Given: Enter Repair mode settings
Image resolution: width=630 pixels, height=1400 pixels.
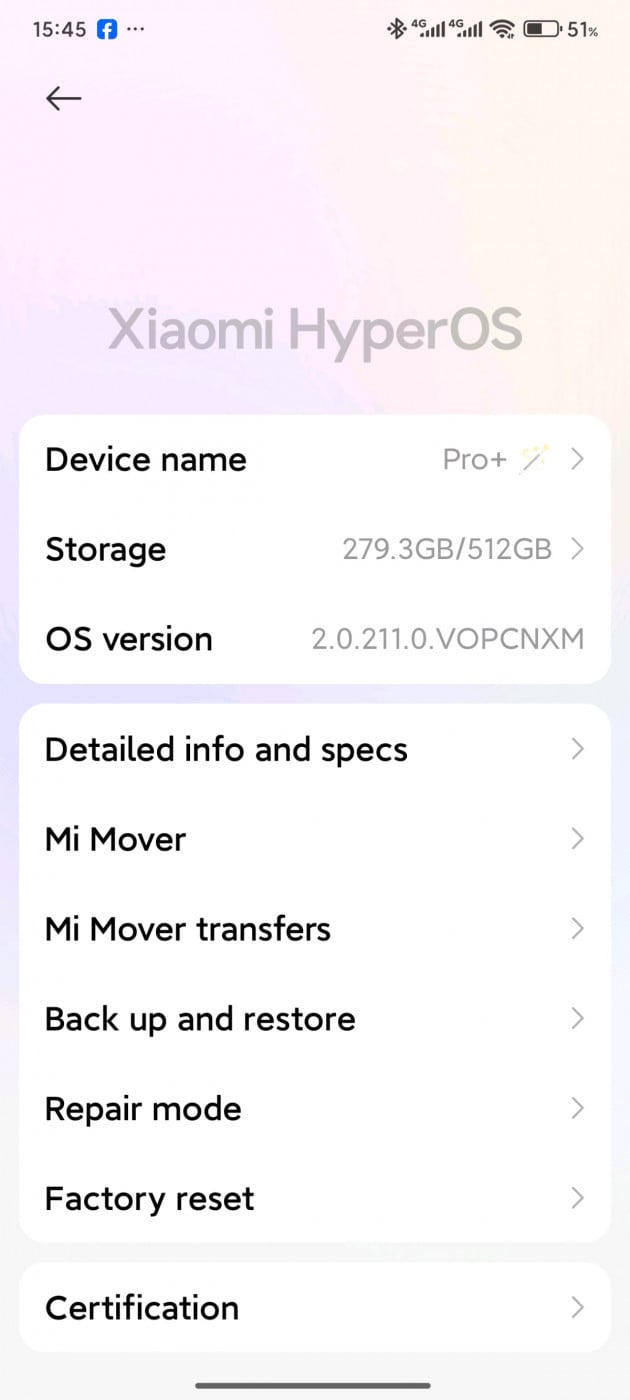Looking at the screenshot, I should pyautogui.click(x=314, y=1109).
